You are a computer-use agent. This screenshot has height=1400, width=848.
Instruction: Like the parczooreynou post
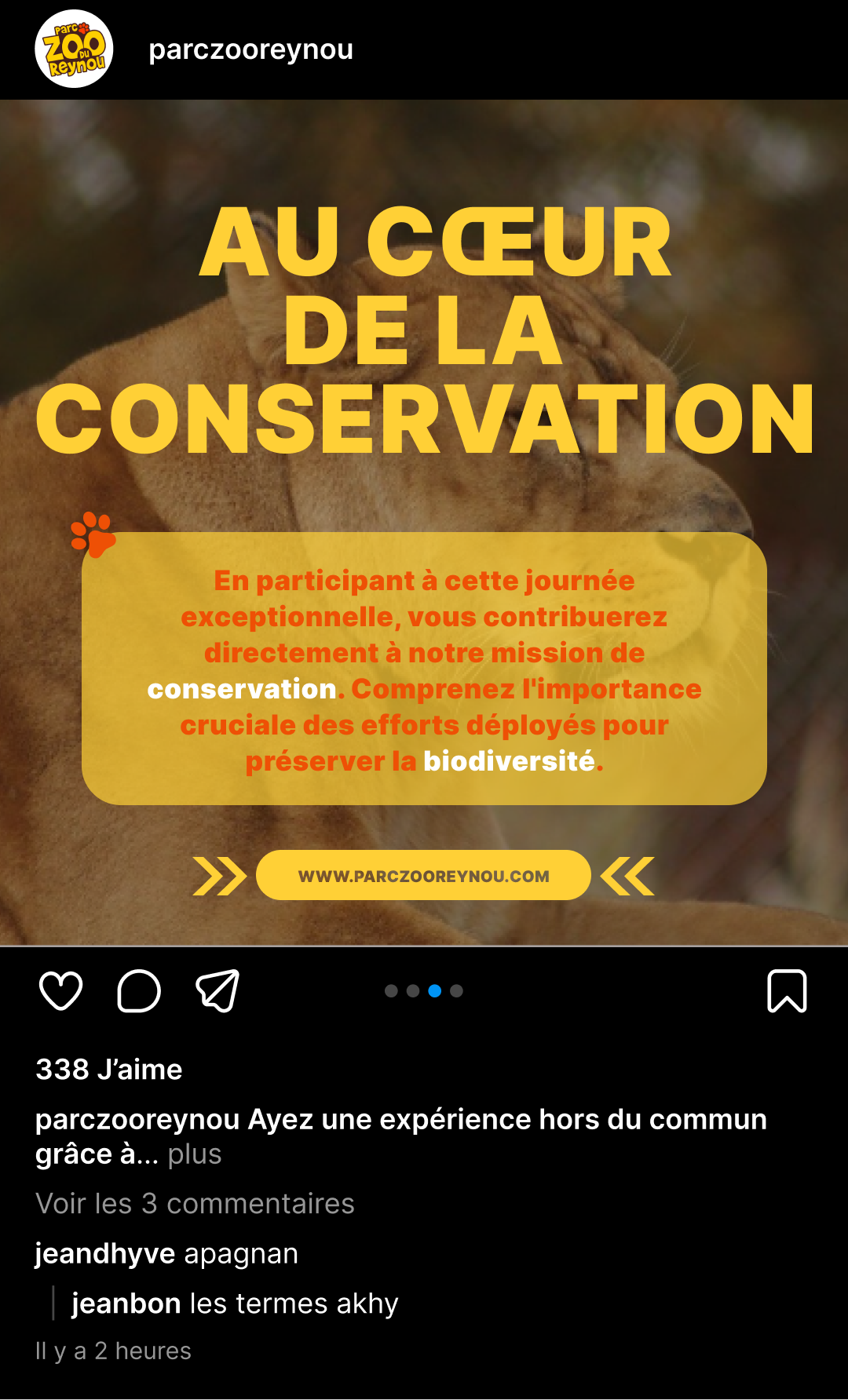point(60,990)
